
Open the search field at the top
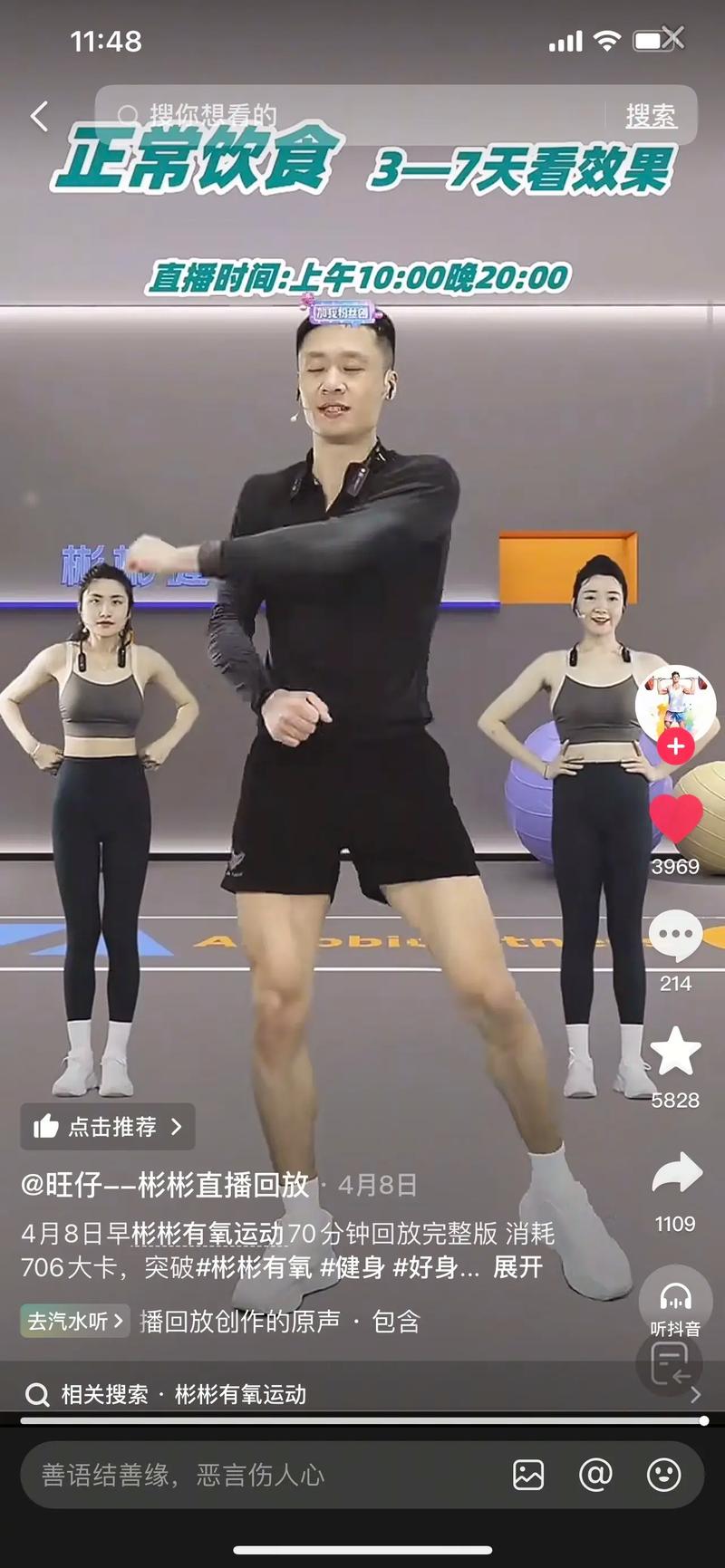tap(353, 115)
